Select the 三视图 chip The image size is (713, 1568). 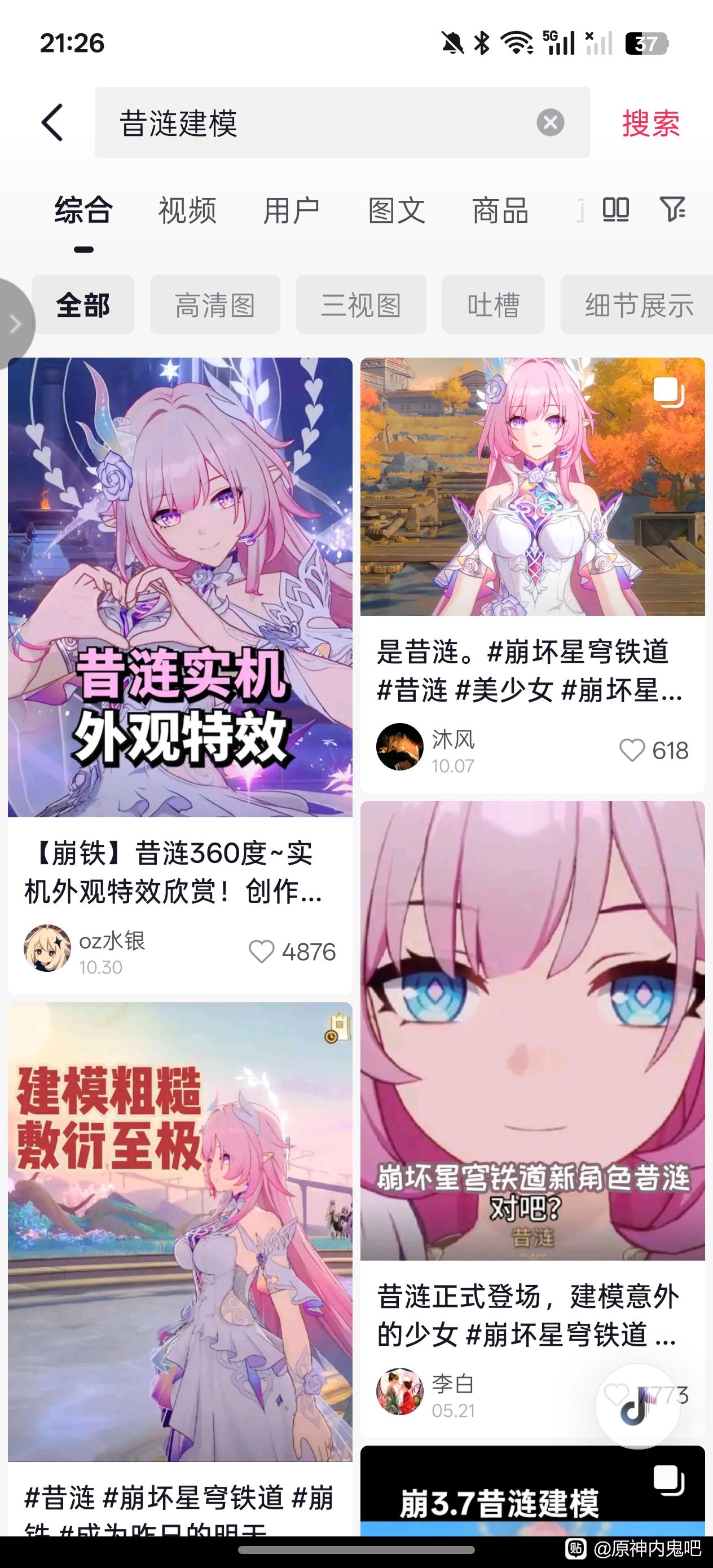point(361,305)
